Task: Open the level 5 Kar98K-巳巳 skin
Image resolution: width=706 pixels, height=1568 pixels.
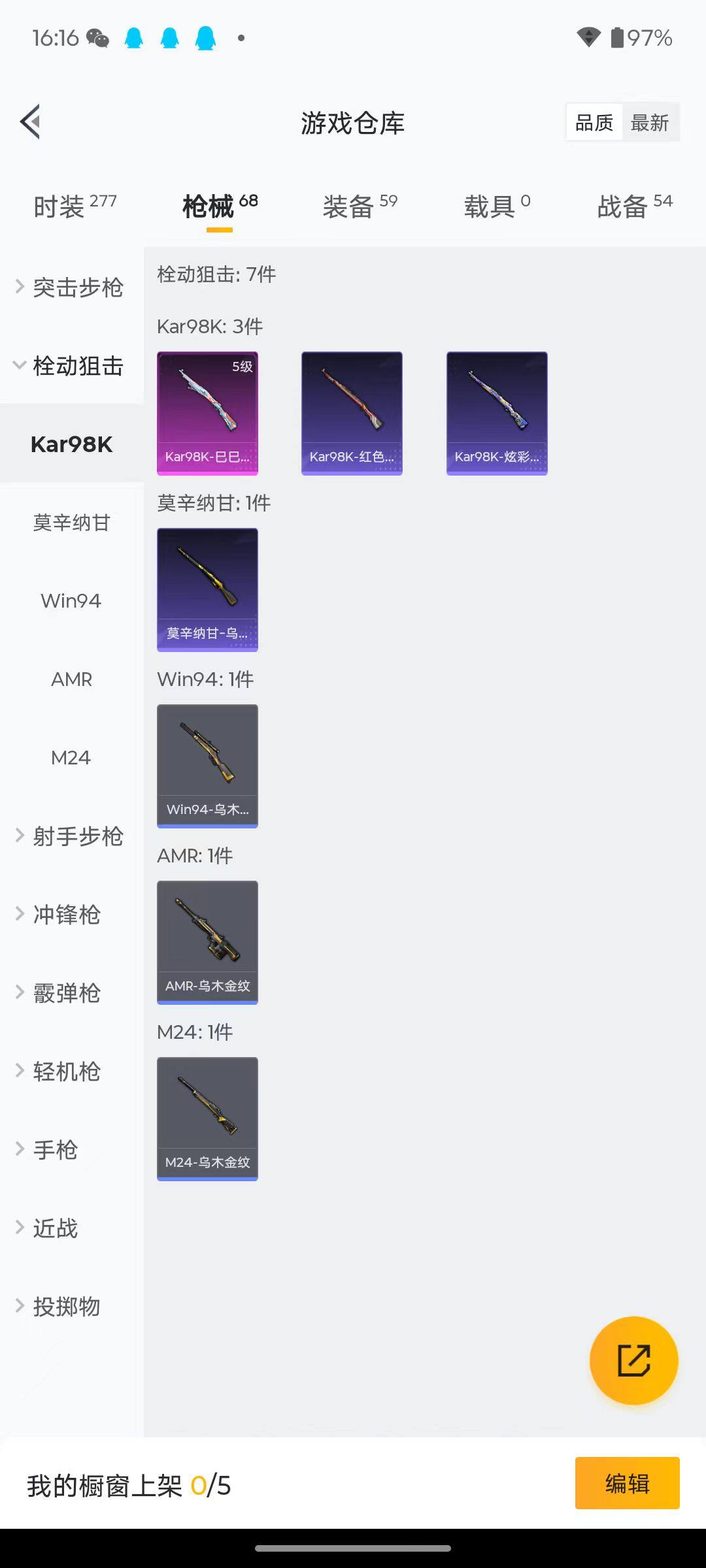Action: coord(207,413)
